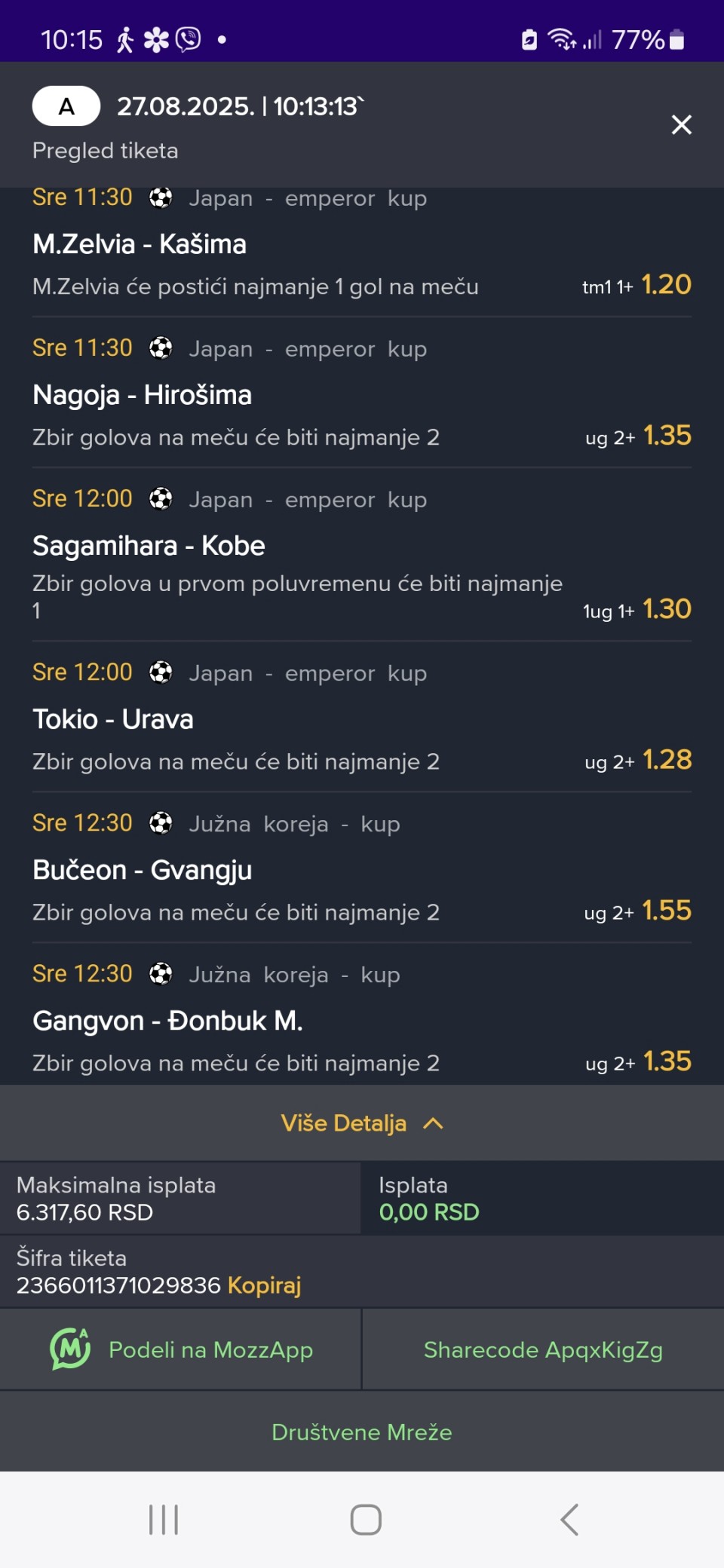Open the Sagamihara - Kobe match
The image size is (724, 1568).
[149, 546]
